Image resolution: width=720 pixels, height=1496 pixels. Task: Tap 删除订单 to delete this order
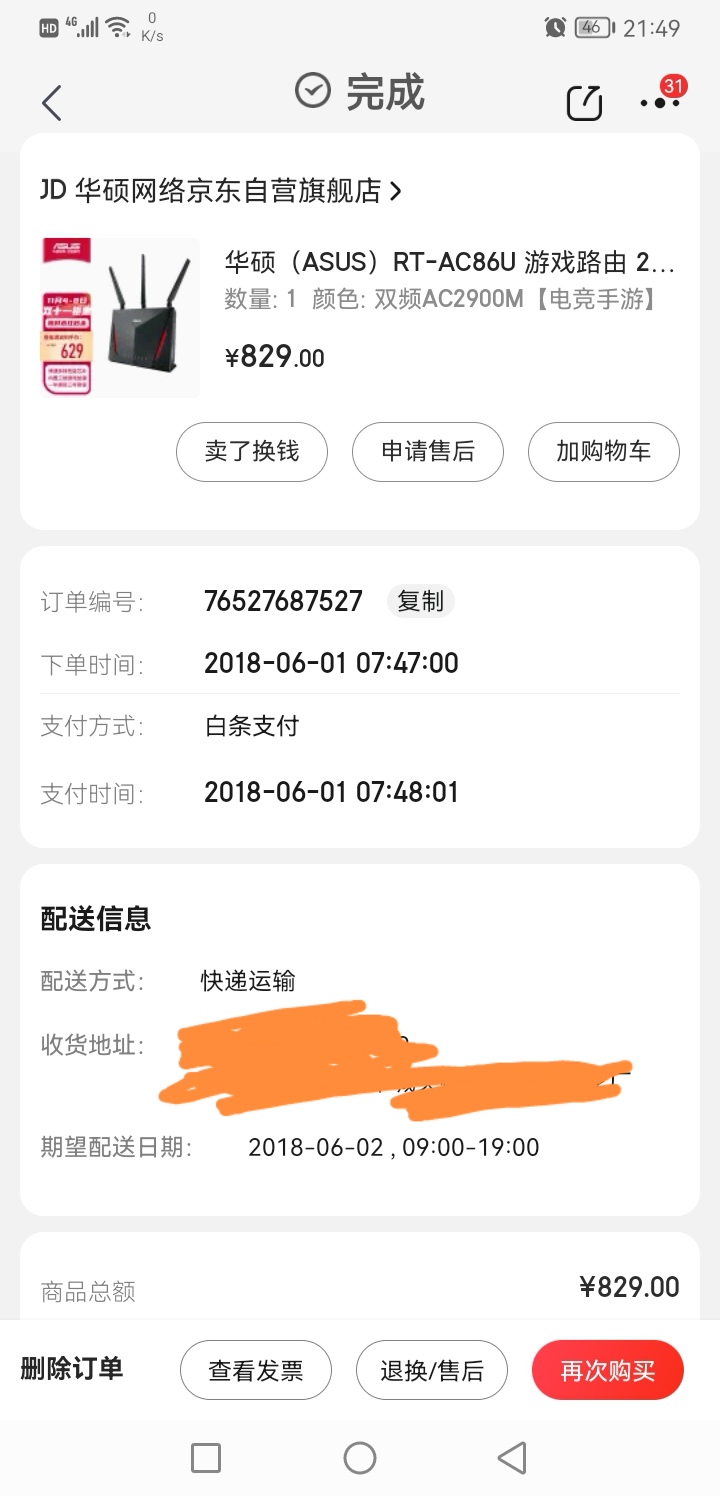pos(72,1369)
